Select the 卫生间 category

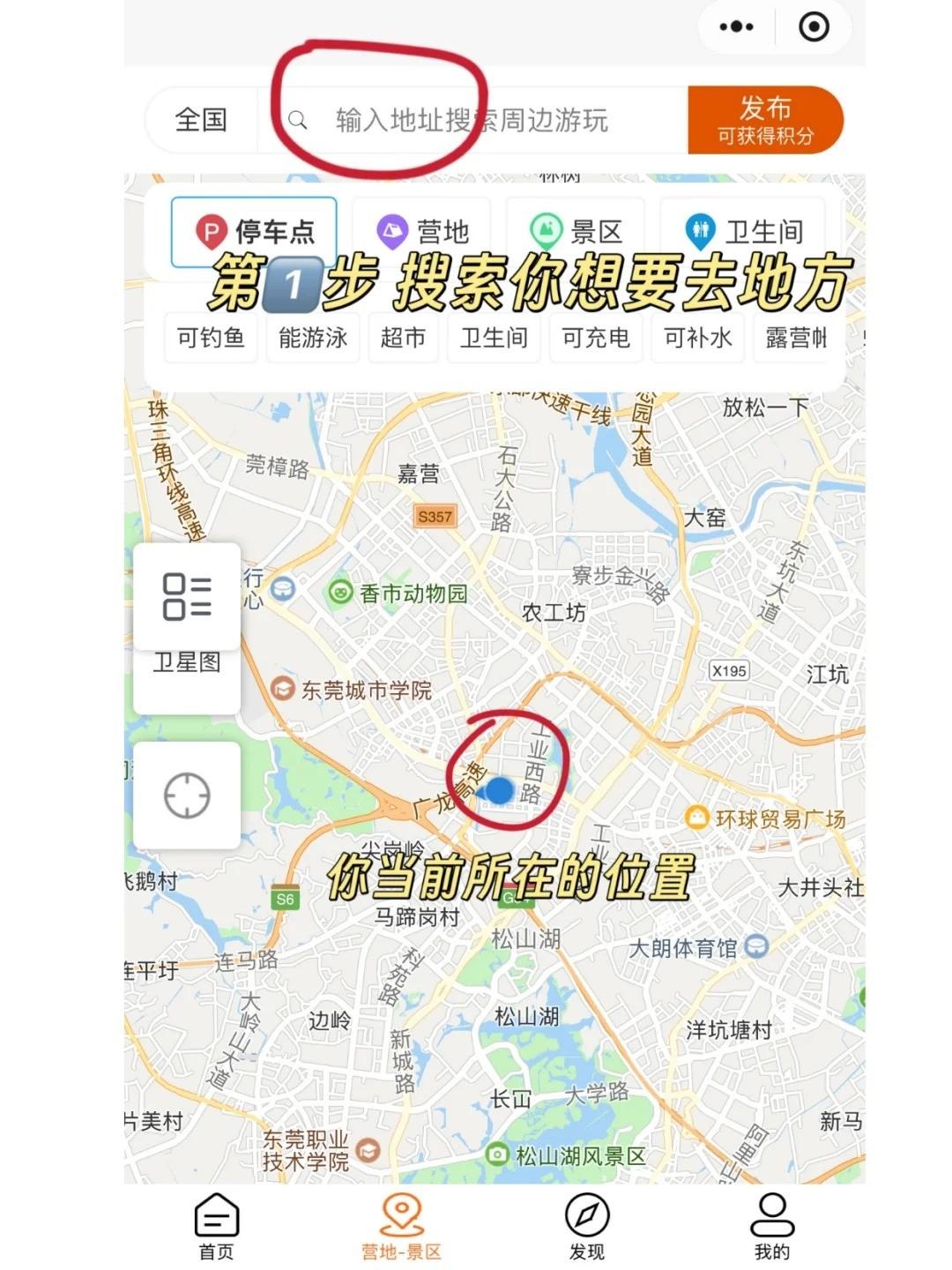744,232
